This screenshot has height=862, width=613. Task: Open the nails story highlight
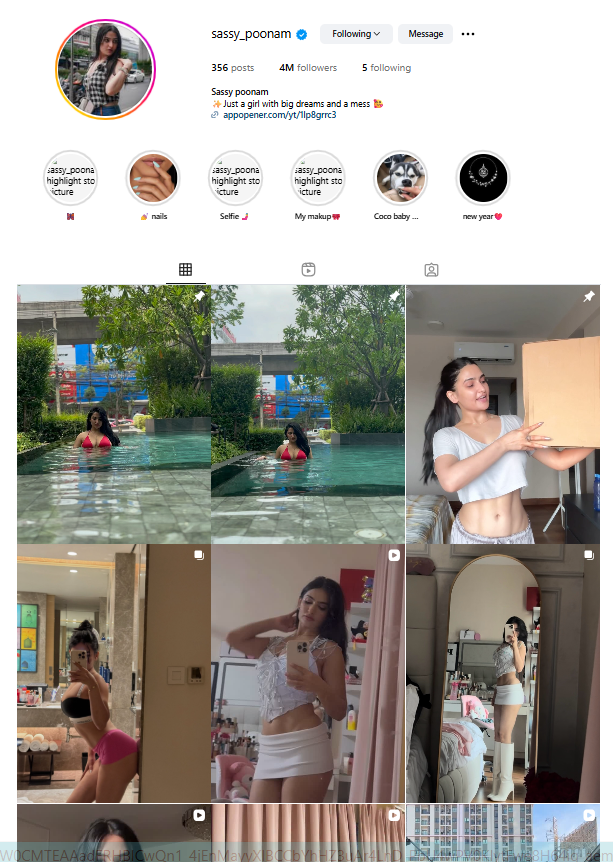[x=153, y=178]
